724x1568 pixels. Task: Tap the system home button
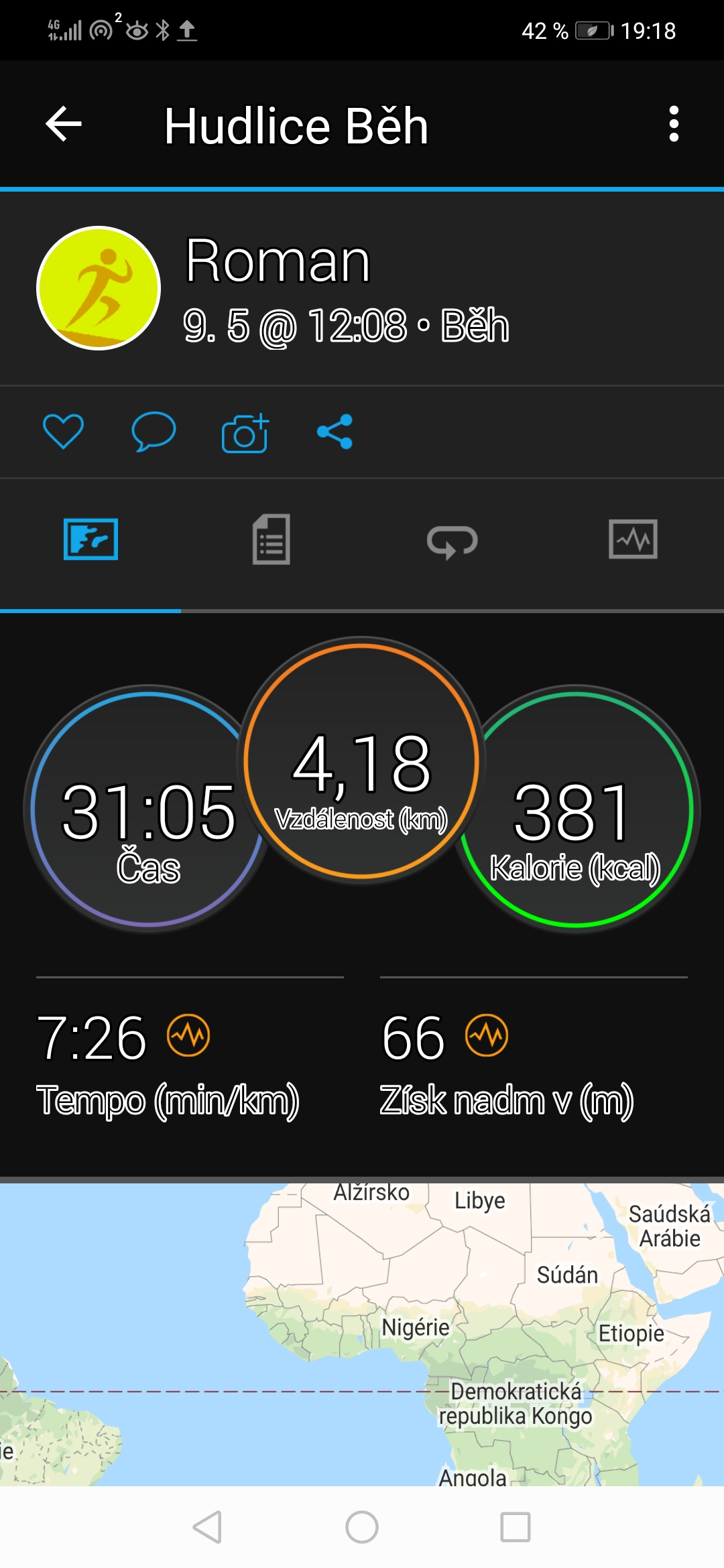[362, 1527]
